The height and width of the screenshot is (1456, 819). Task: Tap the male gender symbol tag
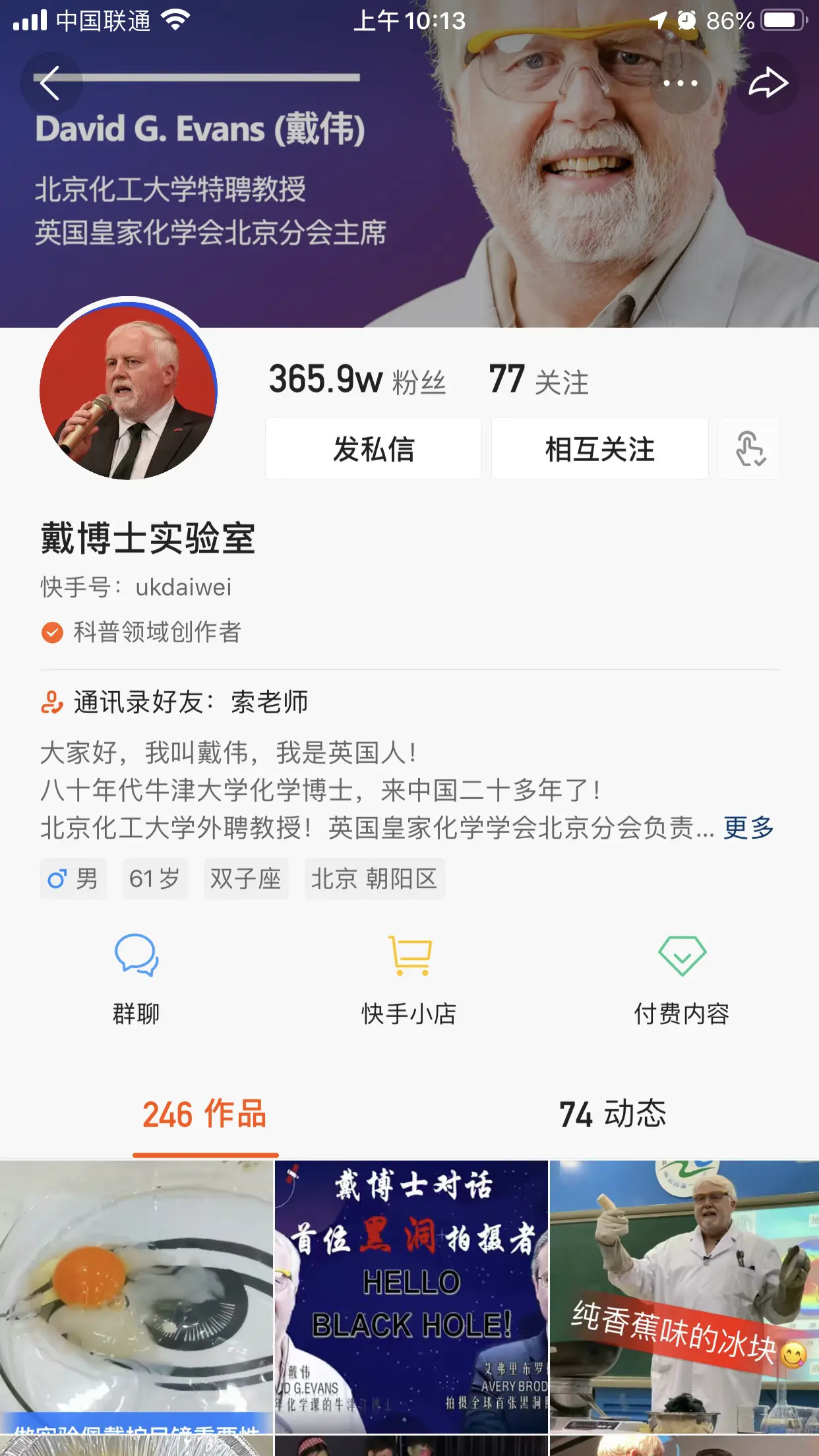(73, 878)
